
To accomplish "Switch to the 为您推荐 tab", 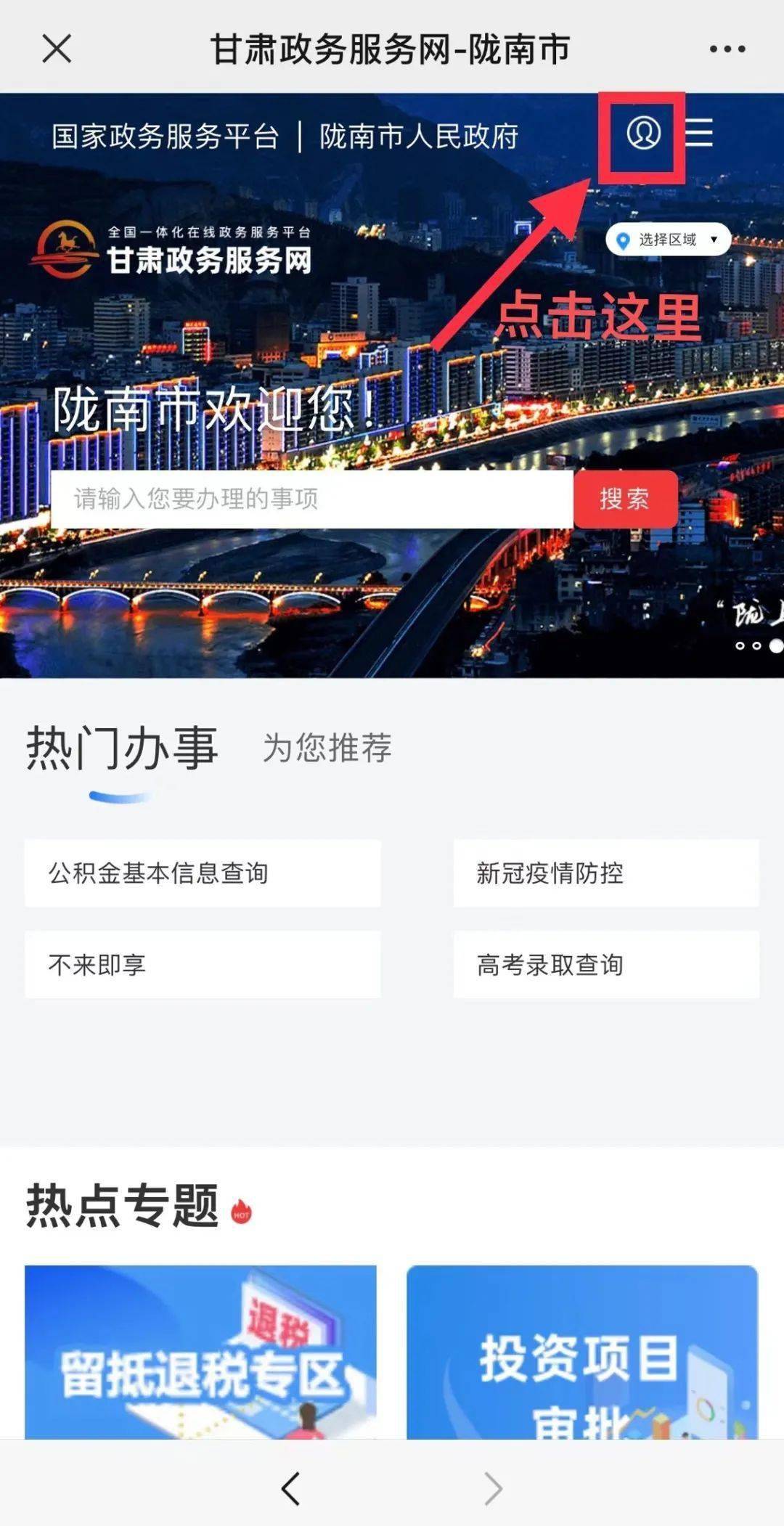I will coord(327,748).
